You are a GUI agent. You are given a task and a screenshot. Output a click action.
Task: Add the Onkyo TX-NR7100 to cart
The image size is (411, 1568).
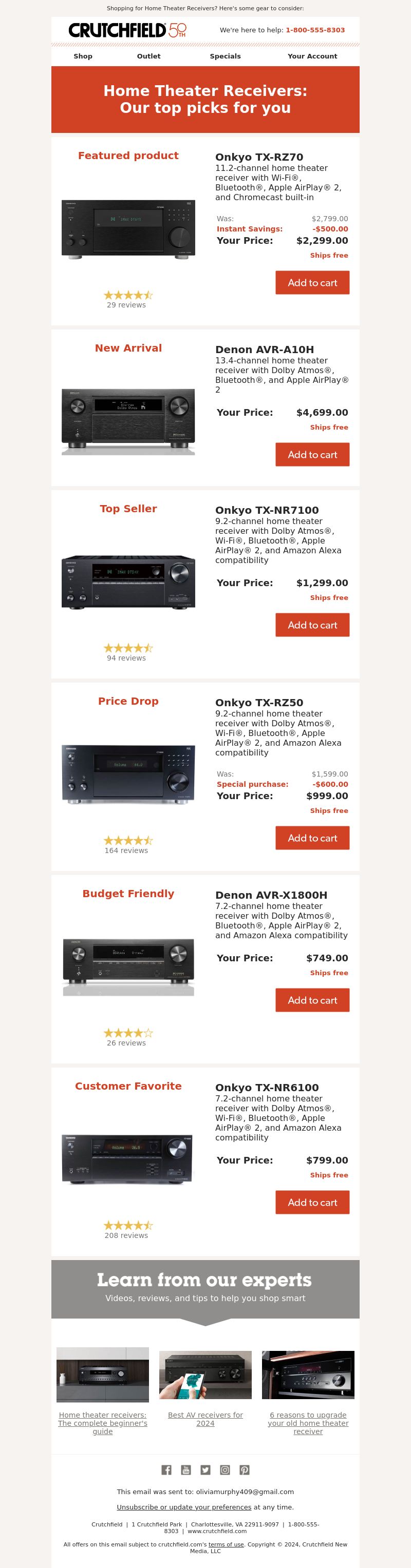(312, 625)
